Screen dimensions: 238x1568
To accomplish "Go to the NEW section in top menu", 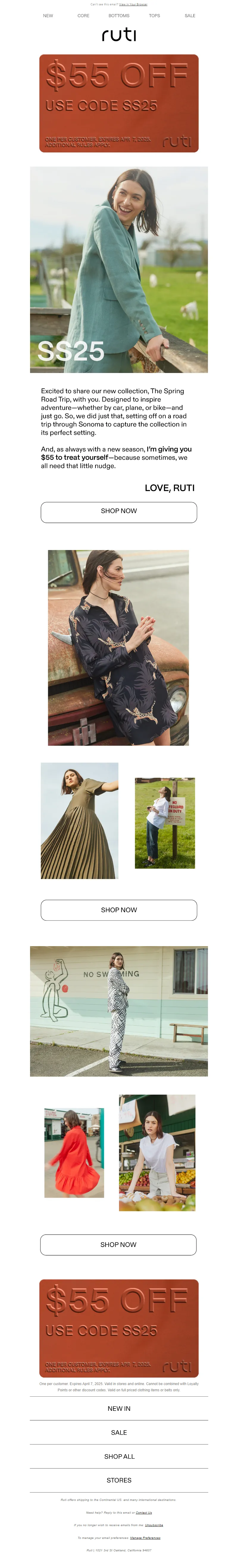I will pos(48,16).
